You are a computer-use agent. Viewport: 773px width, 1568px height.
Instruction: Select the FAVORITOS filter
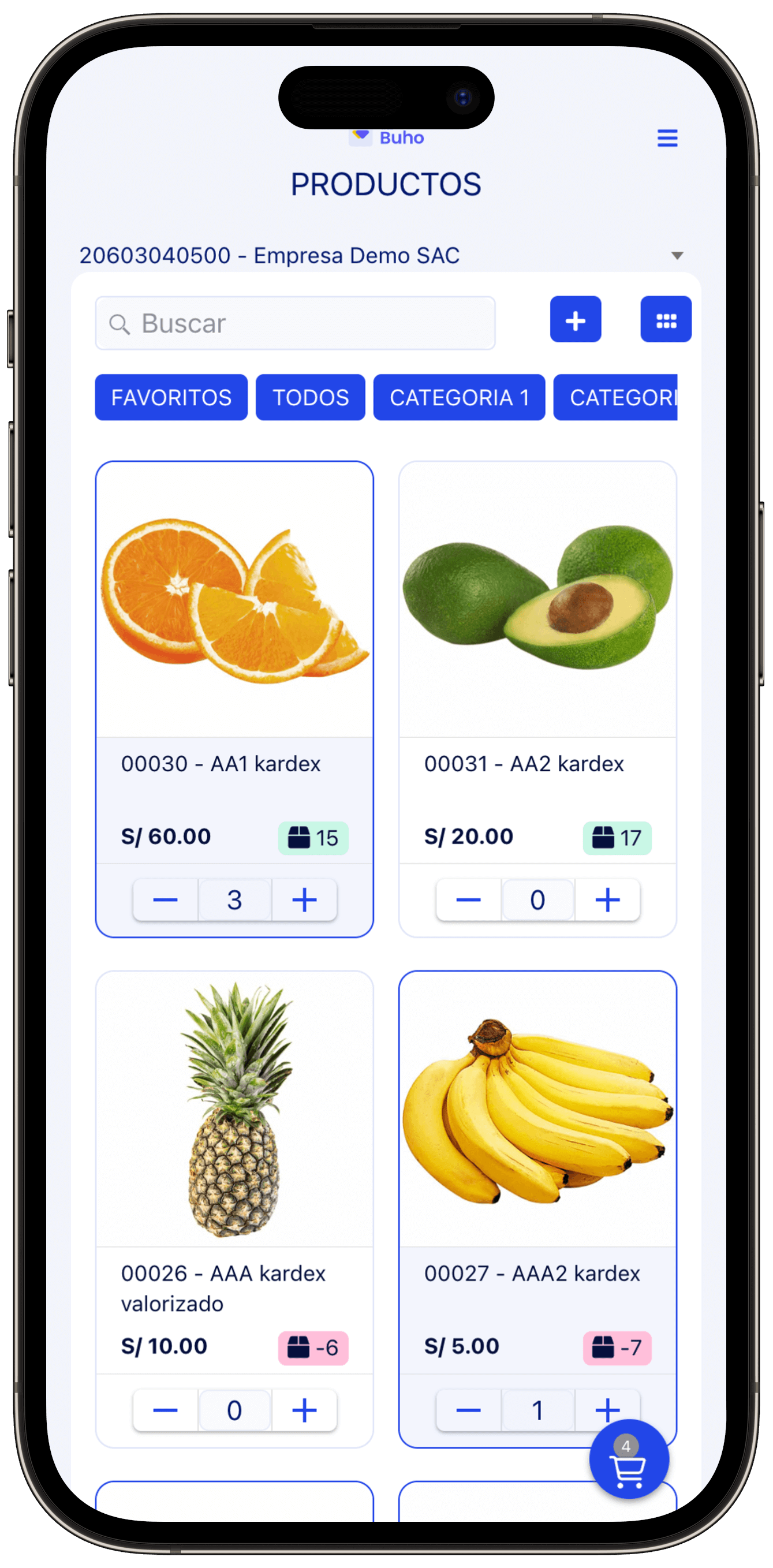(171, 397)
